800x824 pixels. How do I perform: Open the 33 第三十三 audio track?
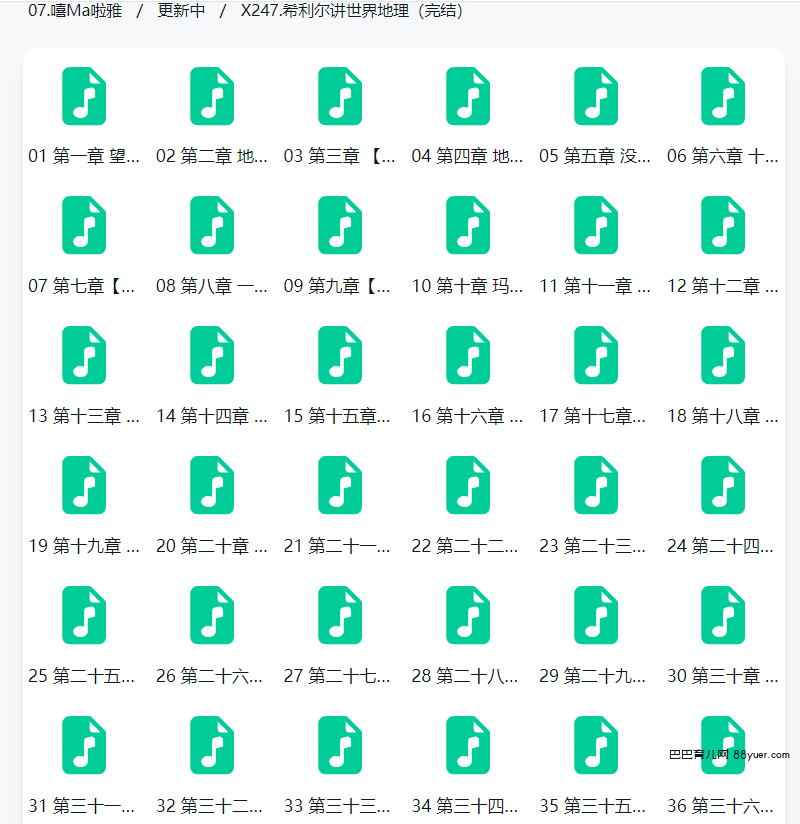click(340, 745)
